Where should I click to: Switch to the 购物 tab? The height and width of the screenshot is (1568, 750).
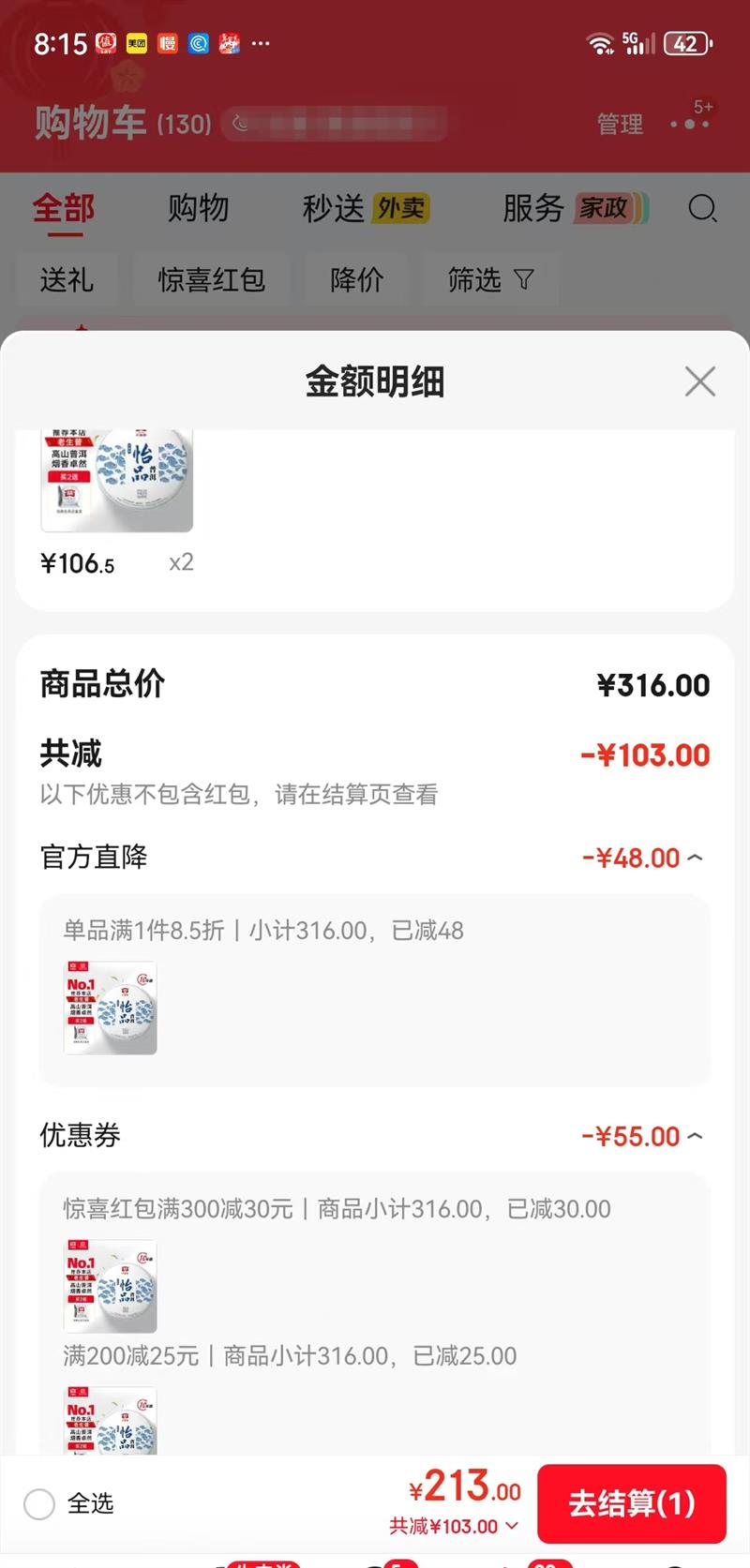[x=198, y=208]
